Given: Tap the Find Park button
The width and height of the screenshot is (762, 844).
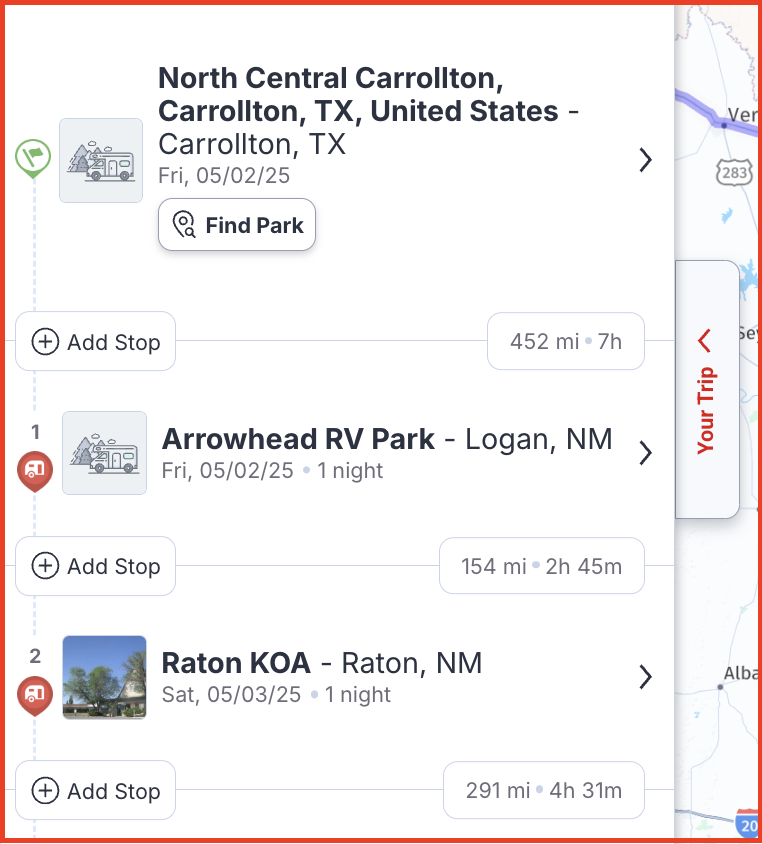Looking at the screenshot, I should click(237, 225).
